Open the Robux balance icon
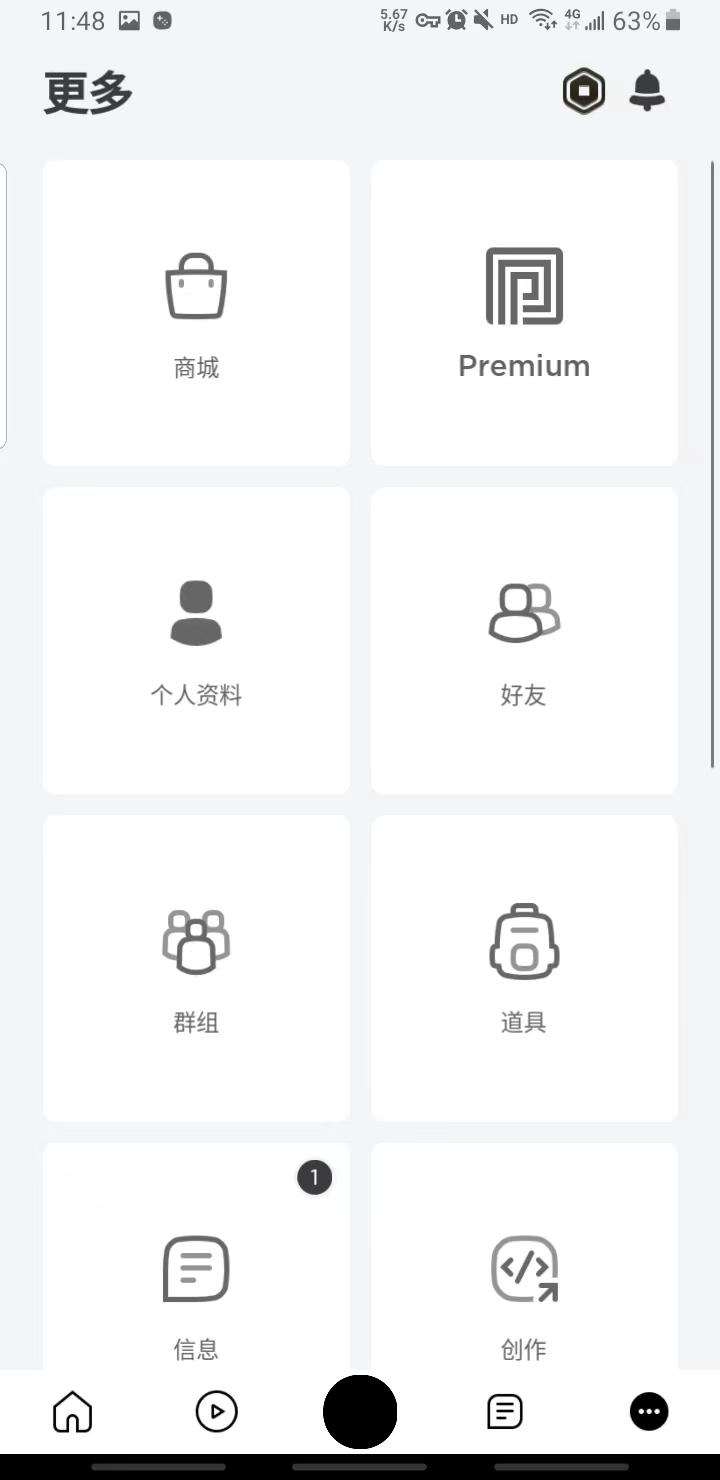The height and width of the screenshot is (1480, 720). [584, 90]
